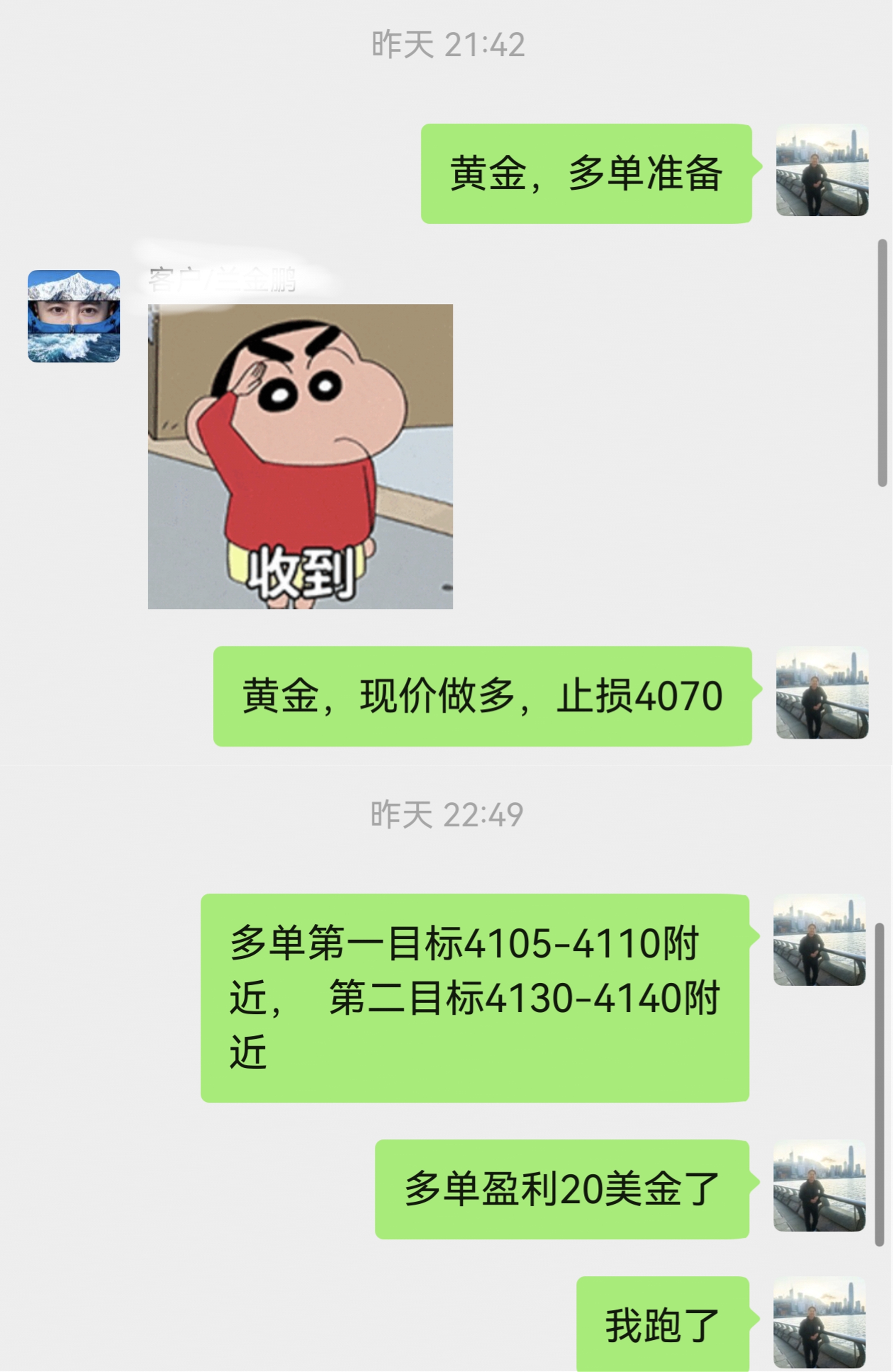The width and height of the screenshot is (893, 1372).
Task: Tap the avatar beside 我跑了 message
Action: [819, 1322]
